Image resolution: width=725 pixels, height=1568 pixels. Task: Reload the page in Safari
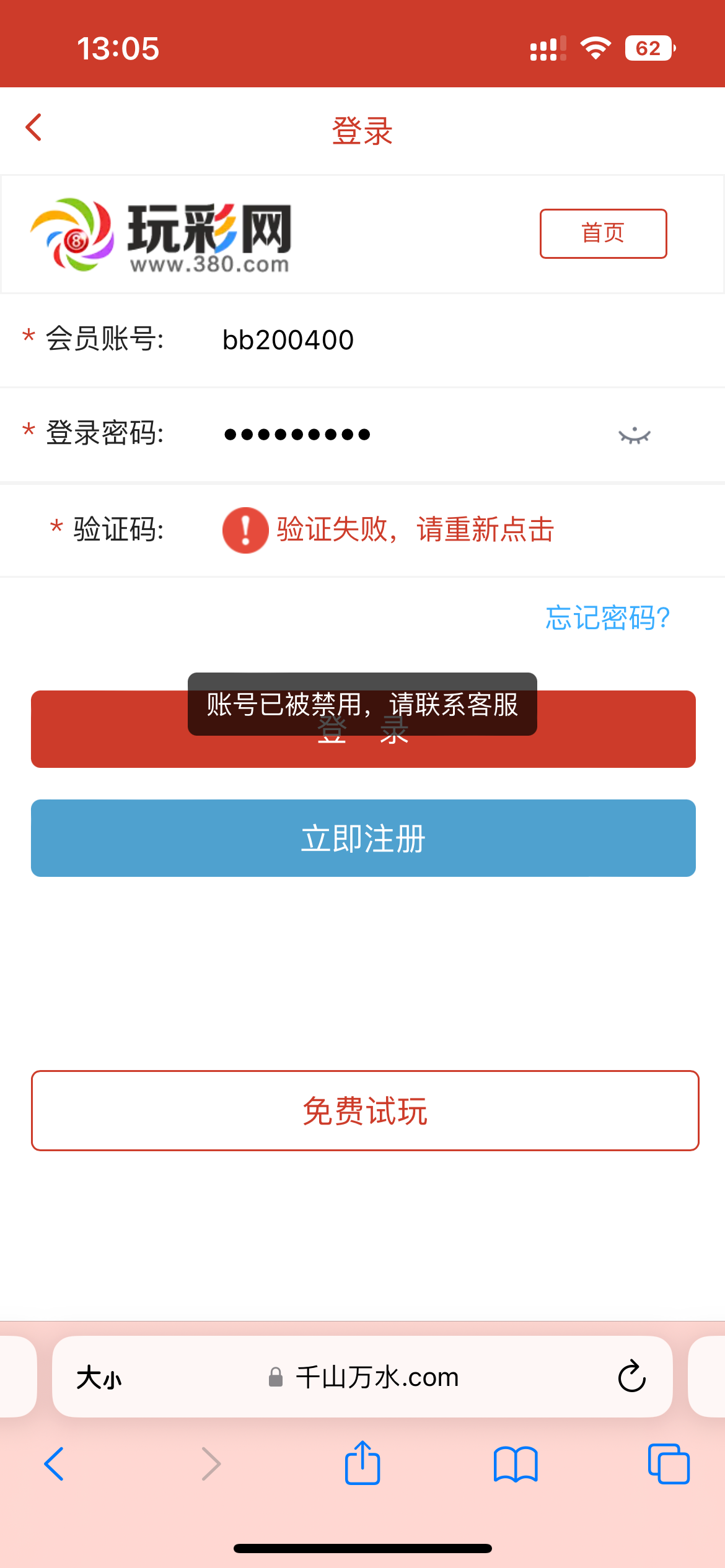pyautogui.click(x=631, y=1377)
